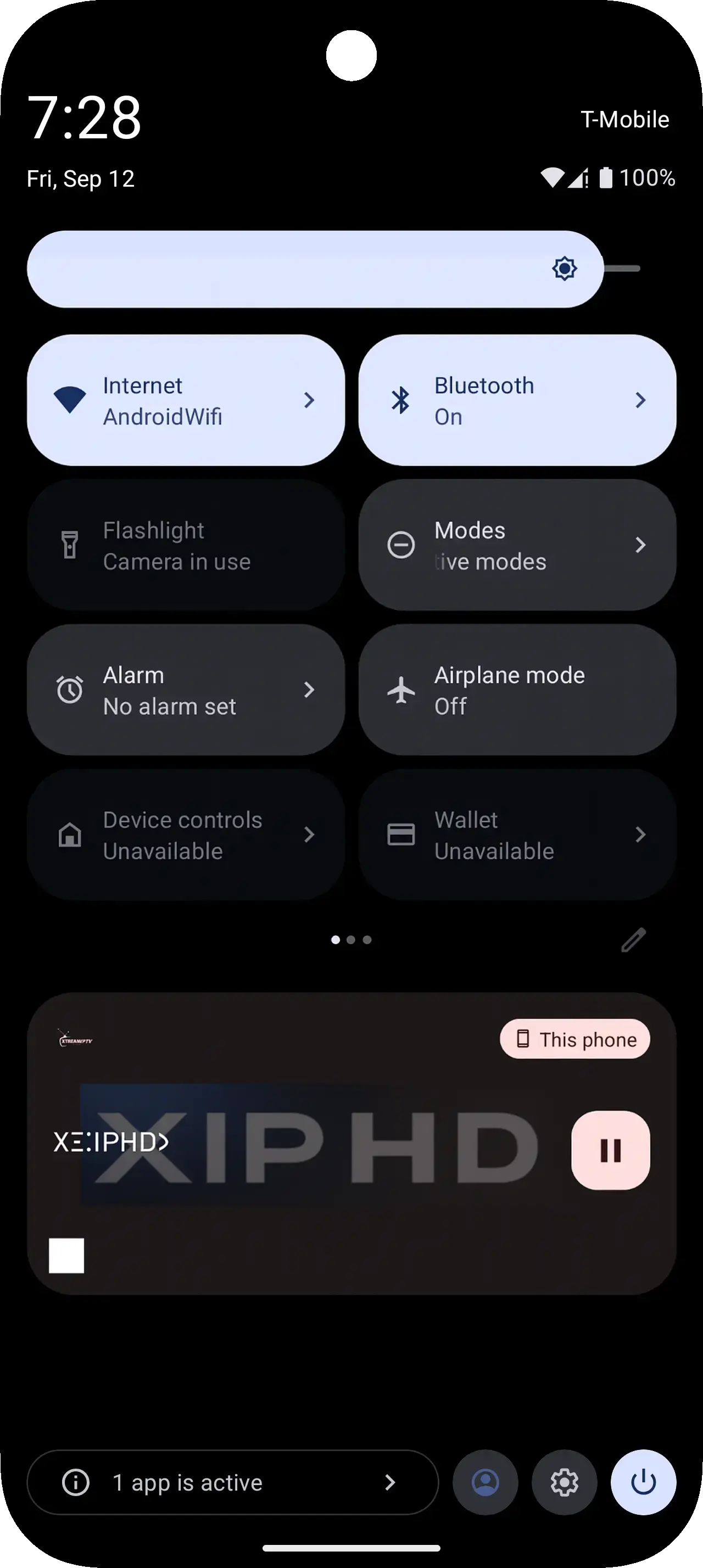Toggle the Bluetooth tile
703x1568 pixels.
click(517, 400)
